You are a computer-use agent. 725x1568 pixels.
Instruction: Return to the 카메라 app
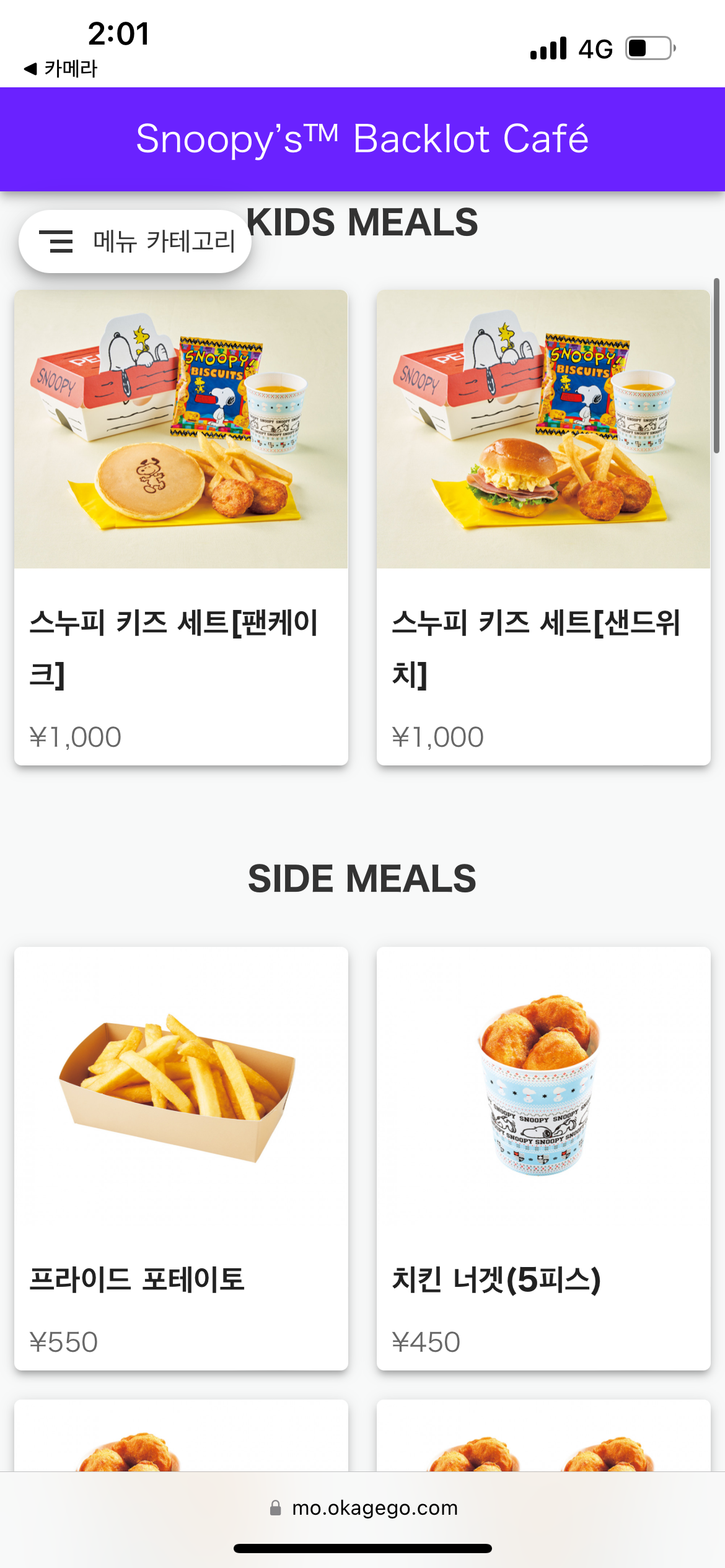click(x=61, y=69)
